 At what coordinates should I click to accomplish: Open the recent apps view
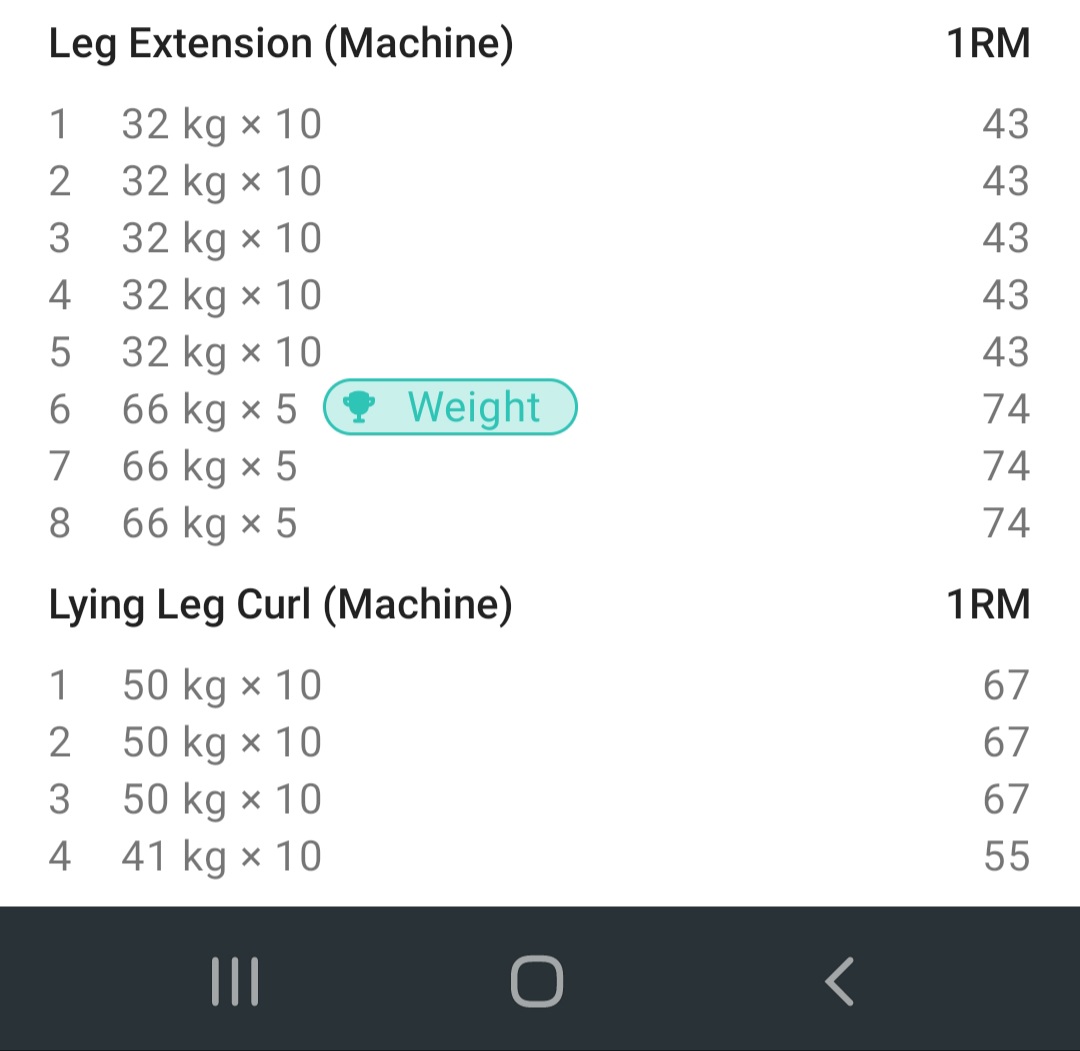click(235, 981)
